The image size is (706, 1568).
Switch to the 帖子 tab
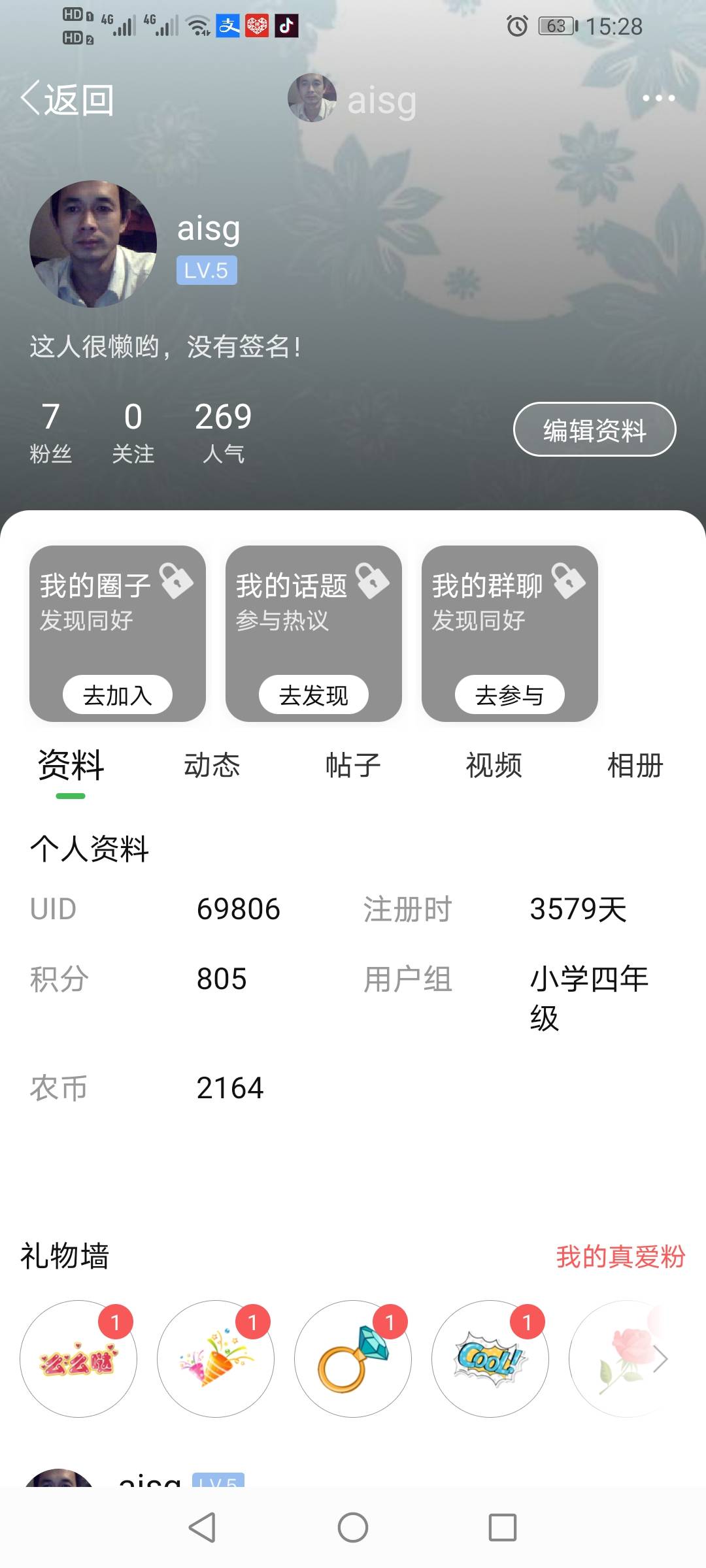353,765
